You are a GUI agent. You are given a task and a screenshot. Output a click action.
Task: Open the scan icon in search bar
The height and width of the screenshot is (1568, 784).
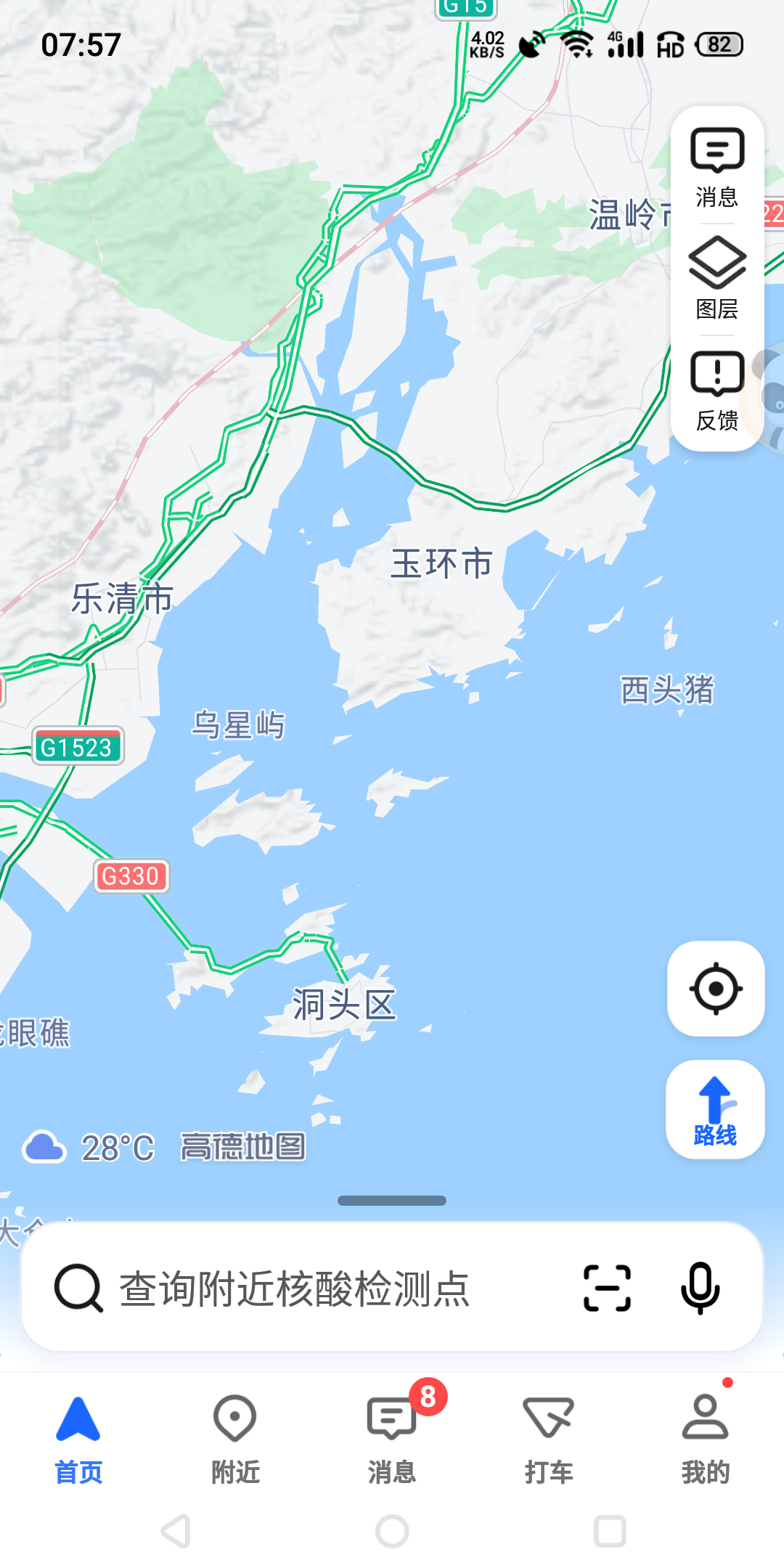coord(607,1289)
